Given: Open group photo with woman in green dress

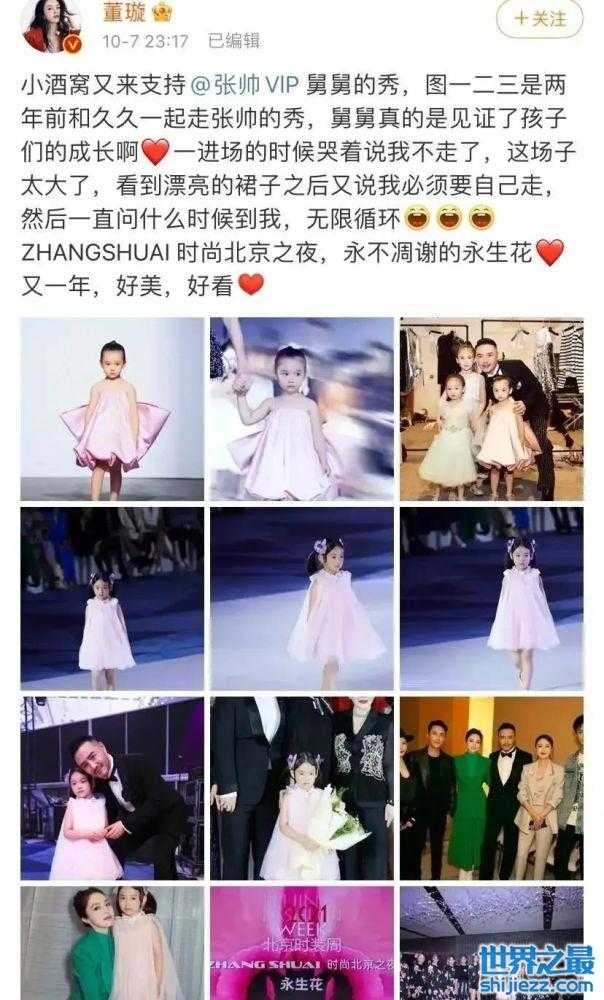Looking at the screenshot, I should (x=491, y=788).
